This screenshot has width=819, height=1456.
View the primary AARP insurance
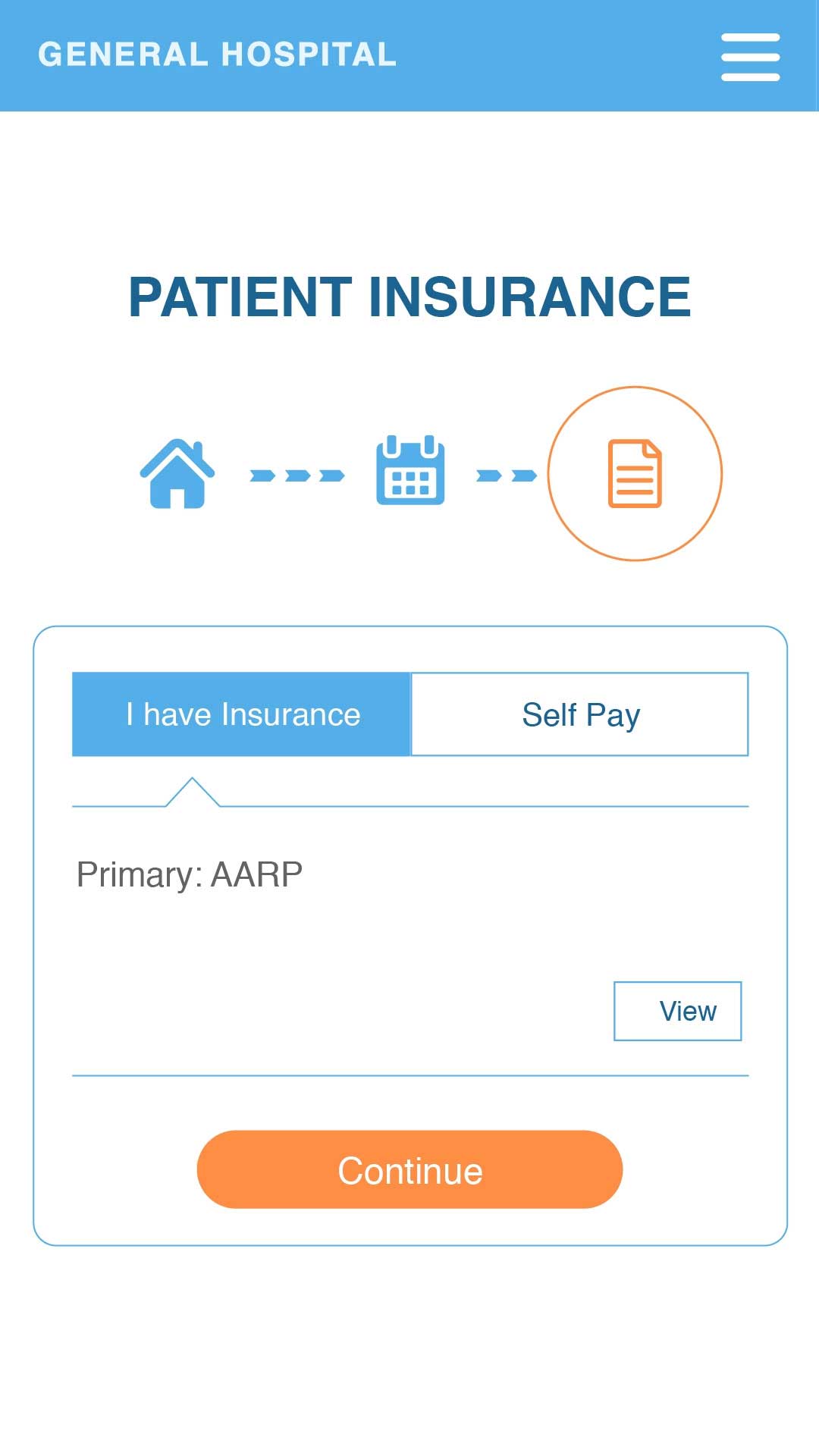pyautogui.click(x=677, y=1011)
